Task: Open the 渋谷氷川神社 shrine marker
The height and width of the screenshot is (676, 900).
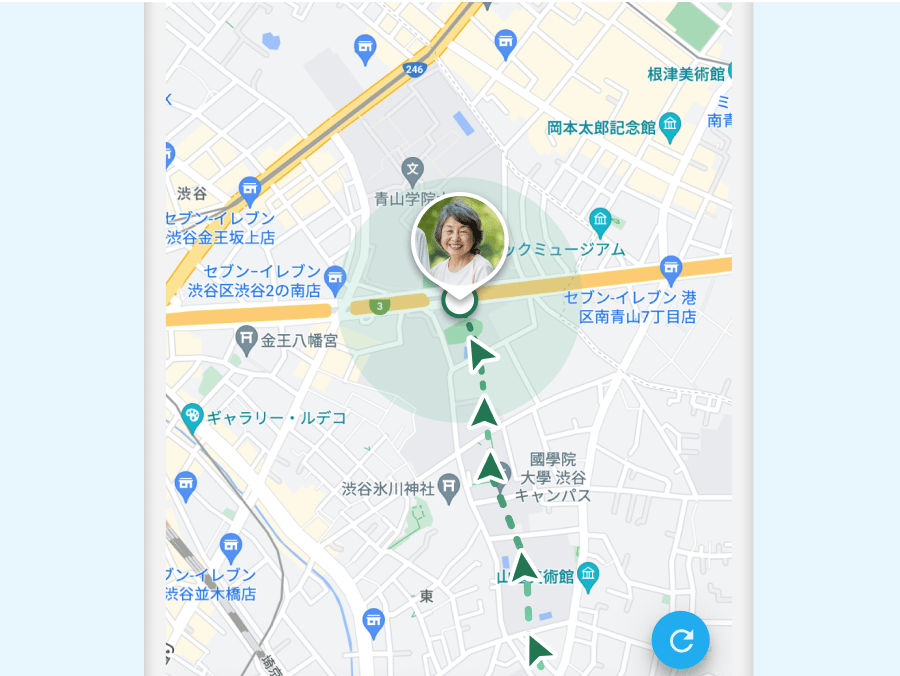Action: click(450, 489)
